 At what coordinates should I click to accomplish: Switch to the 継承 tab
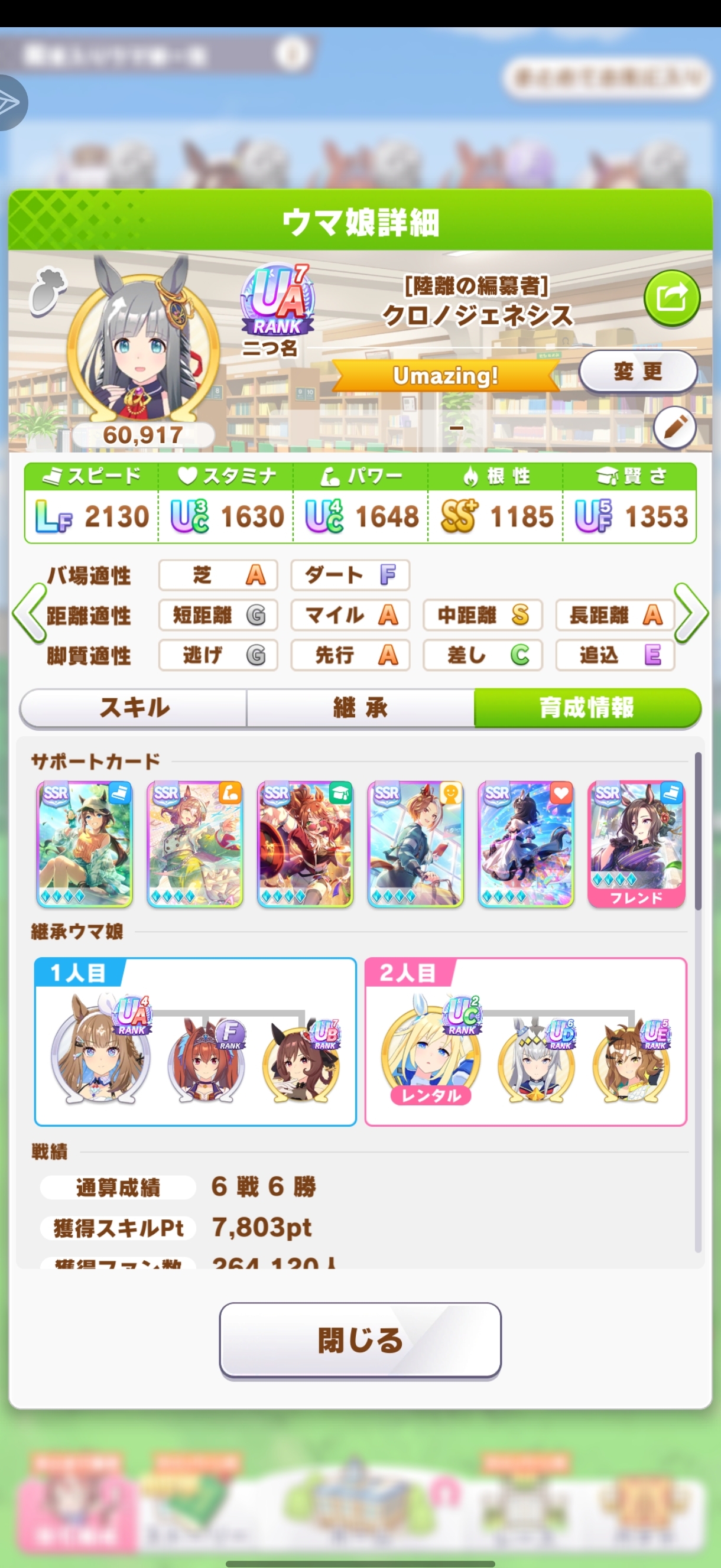pyautogui.click(x=360, y=708)
